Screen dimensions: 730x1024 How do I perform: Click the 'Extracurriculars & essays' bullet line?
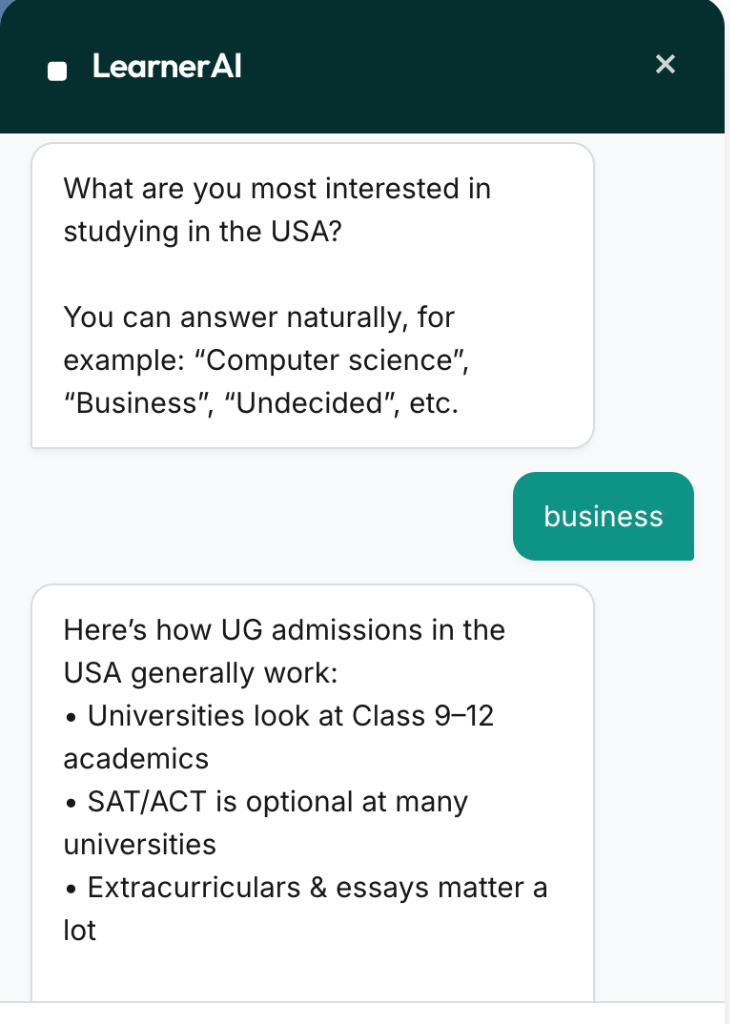(305, 887)
